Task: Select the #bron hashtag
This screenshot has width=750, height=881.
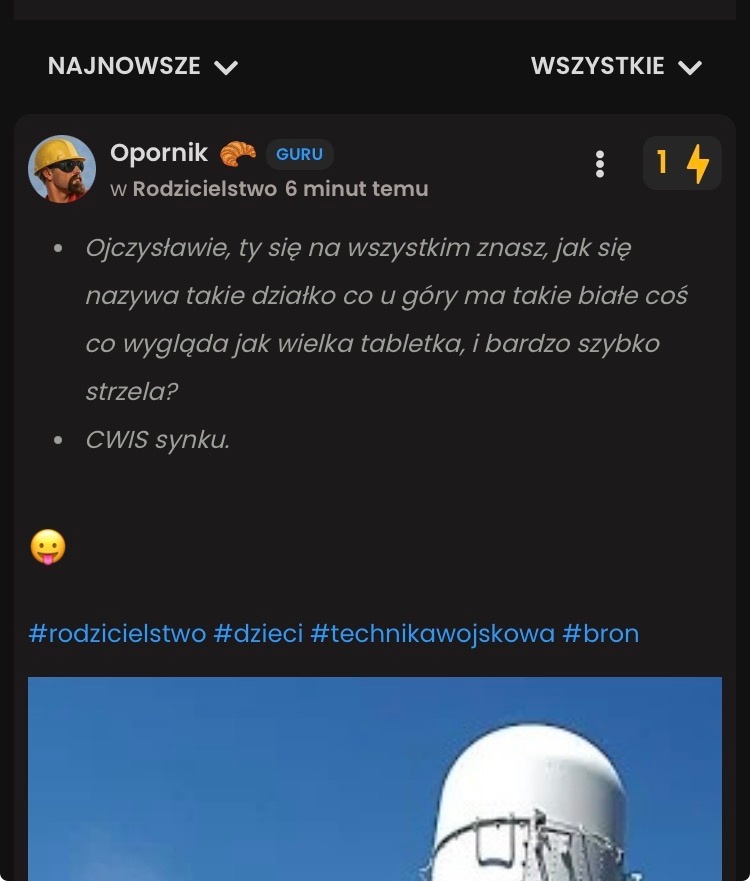Action: (x=600, y=634)
